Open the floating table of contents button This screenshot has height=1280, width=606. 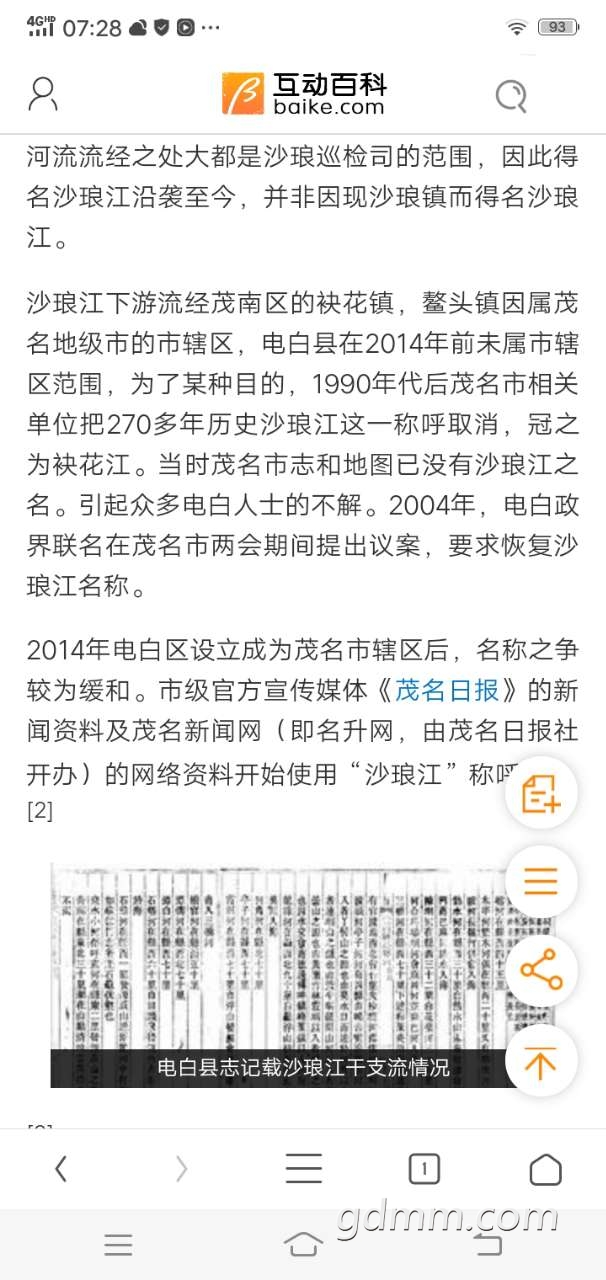click(541, 881)
